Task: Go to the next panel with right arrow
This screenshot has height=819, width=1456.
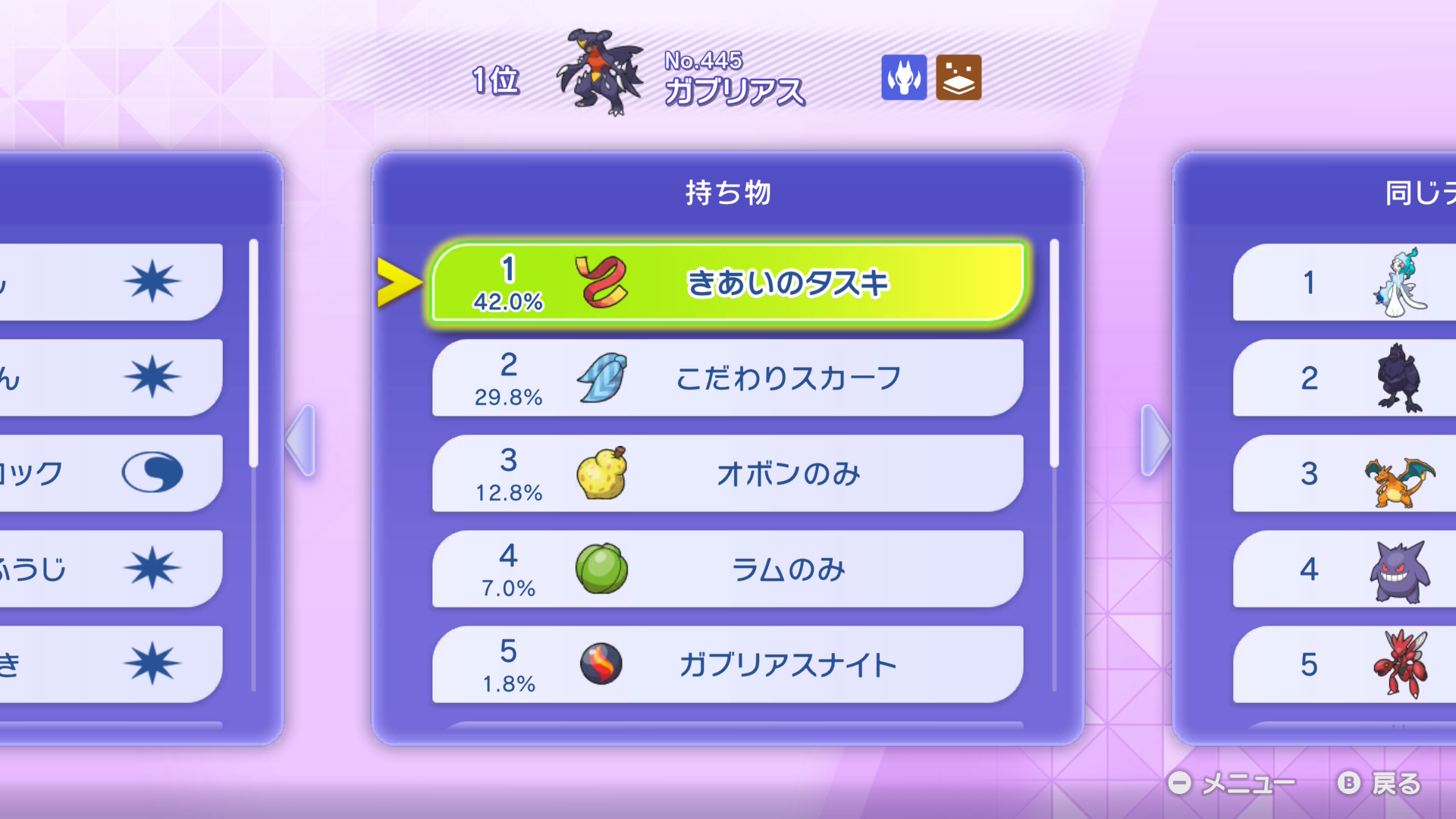Action: point(1156,441)
